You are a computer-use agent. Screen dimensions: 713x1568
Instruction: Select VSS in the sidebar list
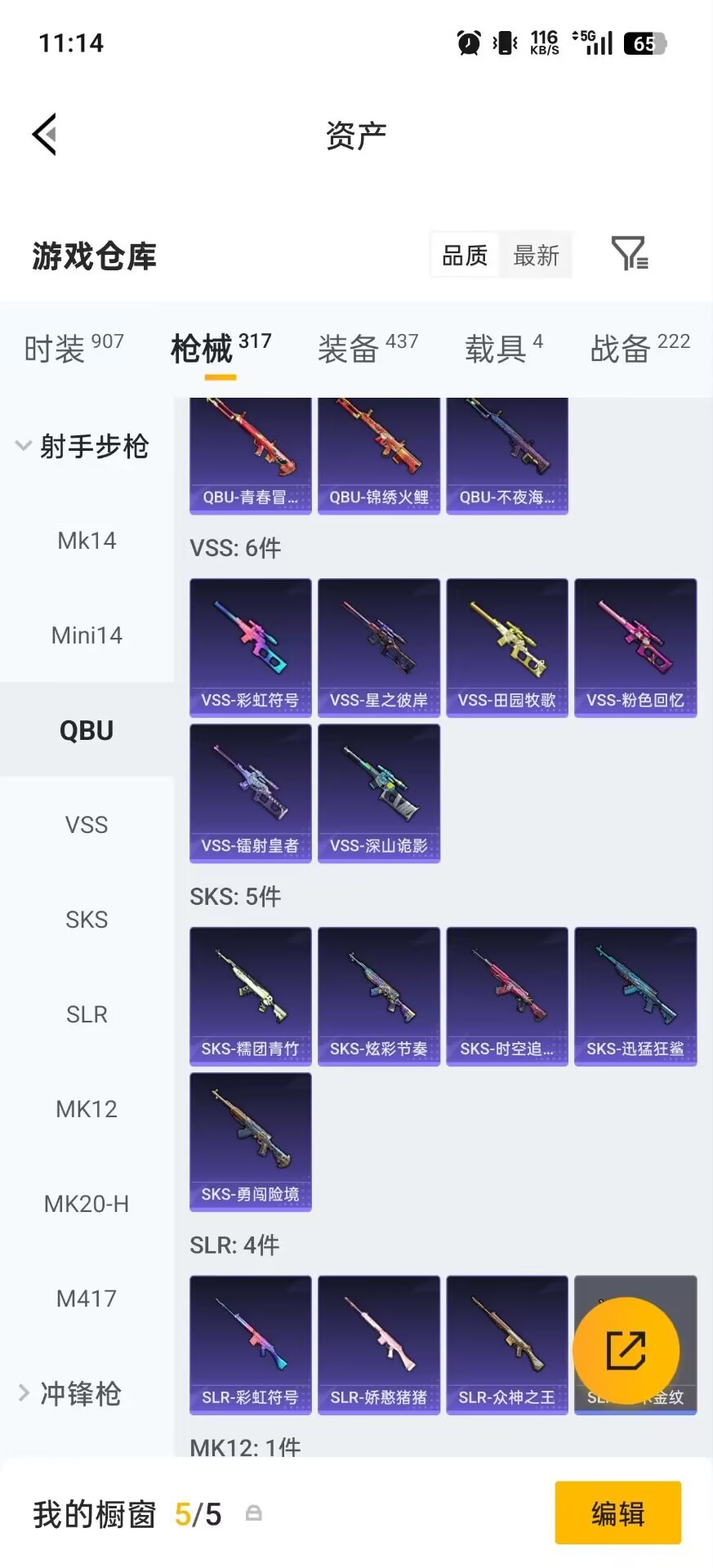pos(87,825)
